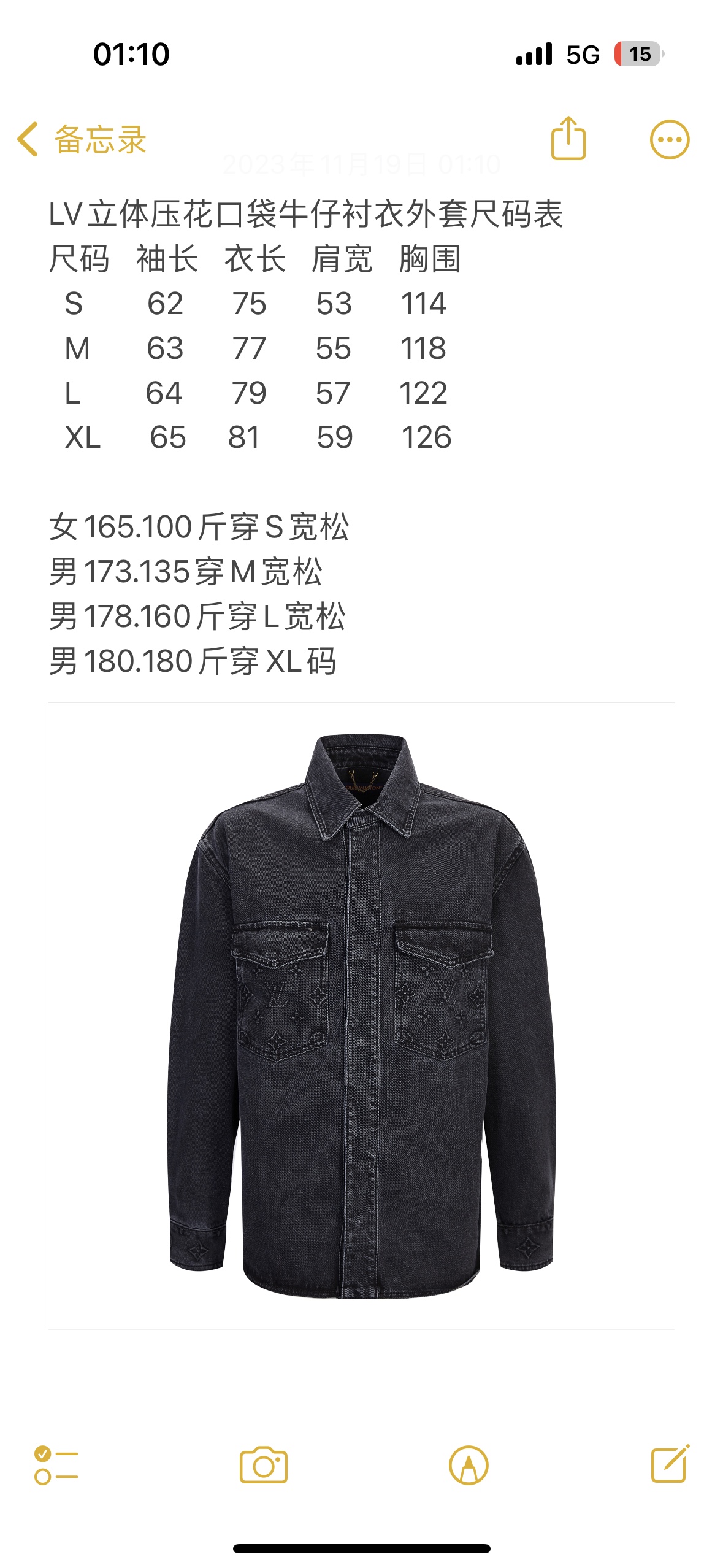
Task: Go back to 备忘录 list
Action: pos(82,139)
